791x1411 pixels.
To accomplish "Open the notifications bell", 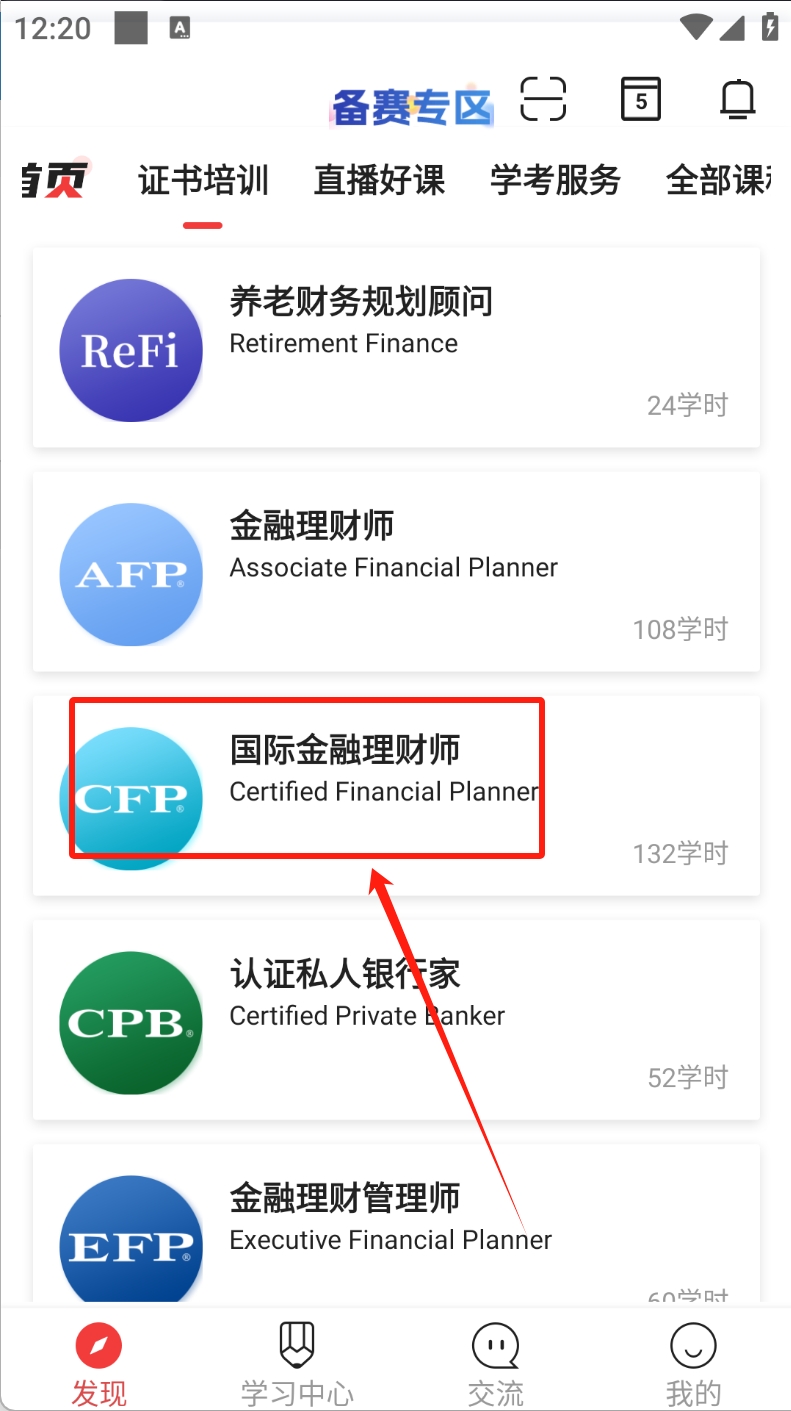I will click(738, 99).
